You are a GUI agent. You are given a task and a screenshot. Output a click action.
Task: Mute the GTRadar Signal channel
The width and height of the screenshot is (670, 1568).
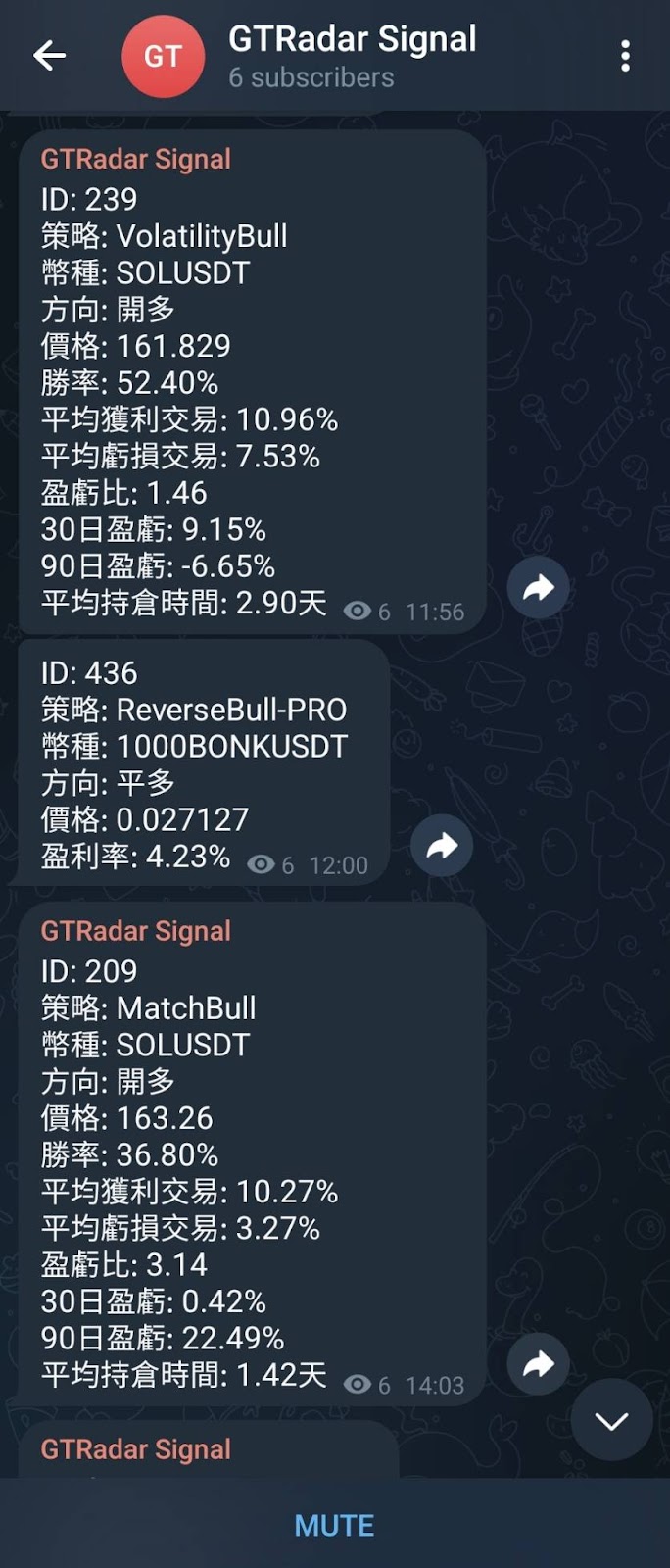[x=334, y=1525]
